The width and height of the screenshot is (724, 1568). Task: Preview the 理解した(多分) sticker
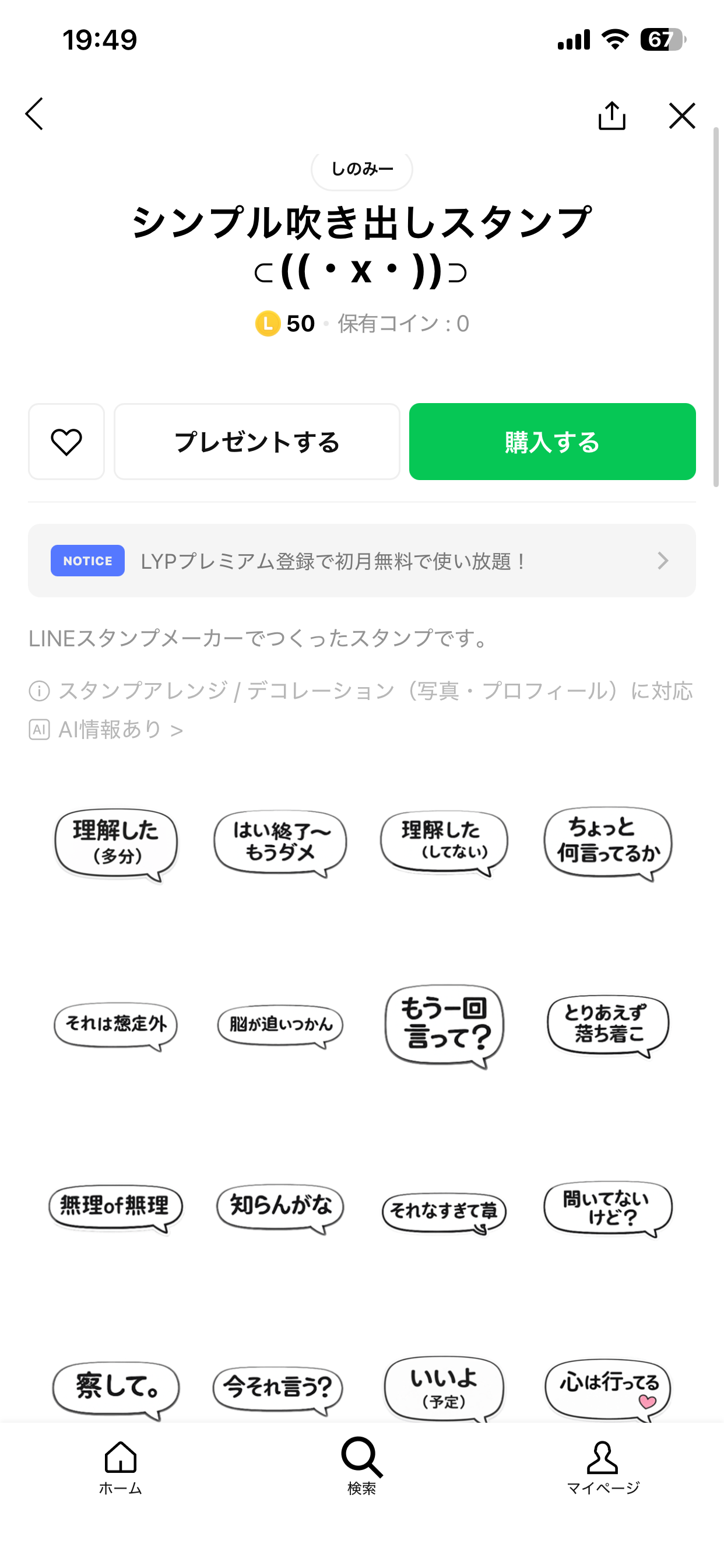(116, 843)
